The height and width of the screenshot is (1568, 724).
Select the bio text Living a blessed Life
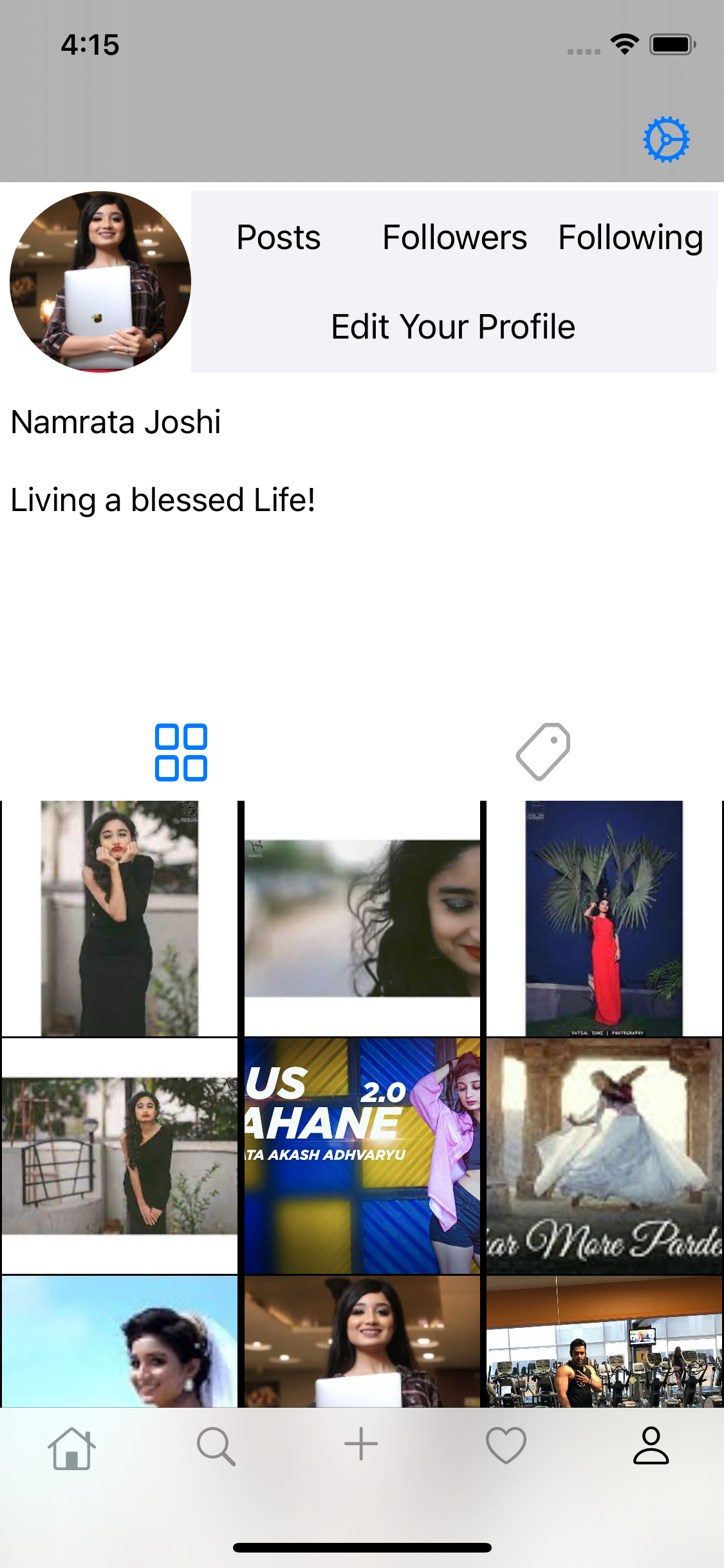pyautogui.click(x=162, y=499)
